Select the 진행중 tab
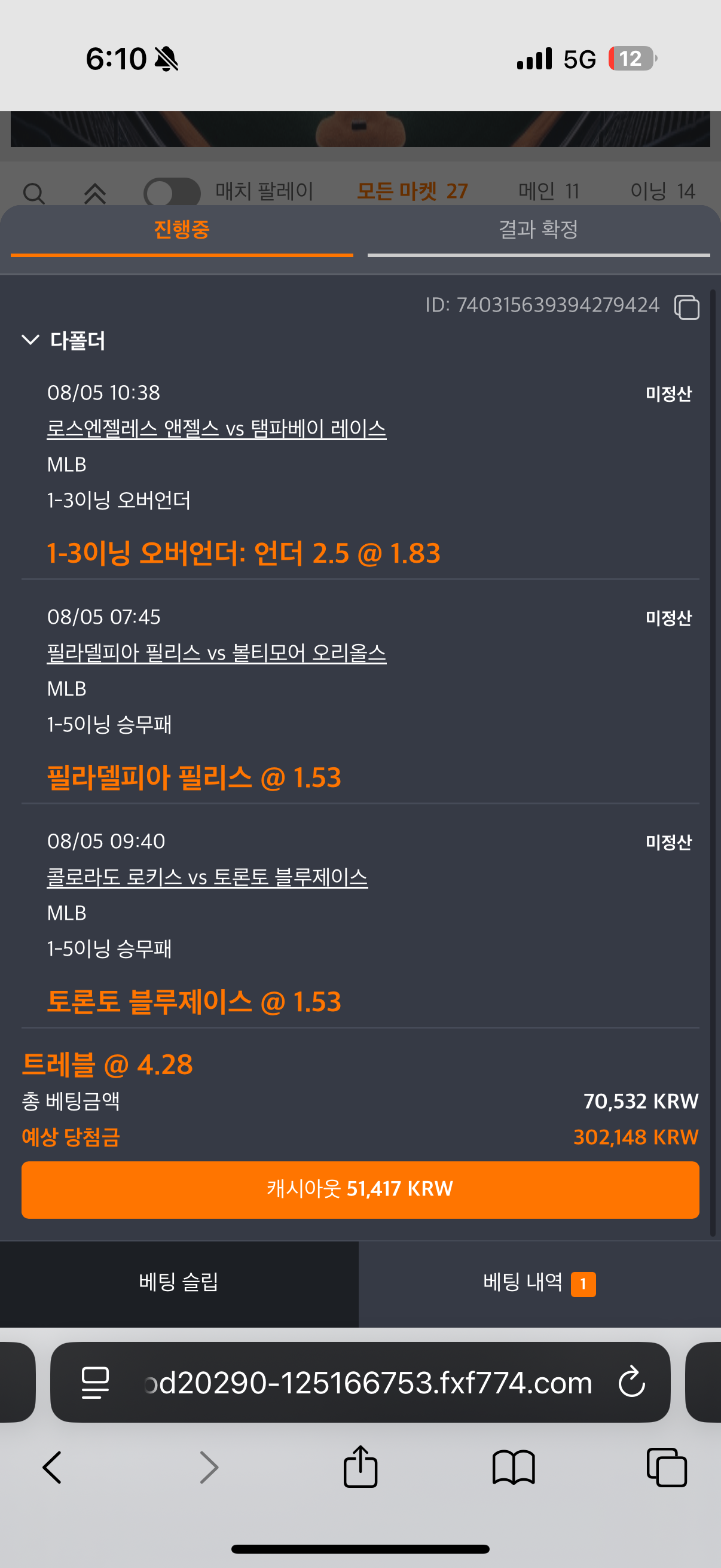The image size is (721, 1568). pyautogui.click(x=181, y=231)
